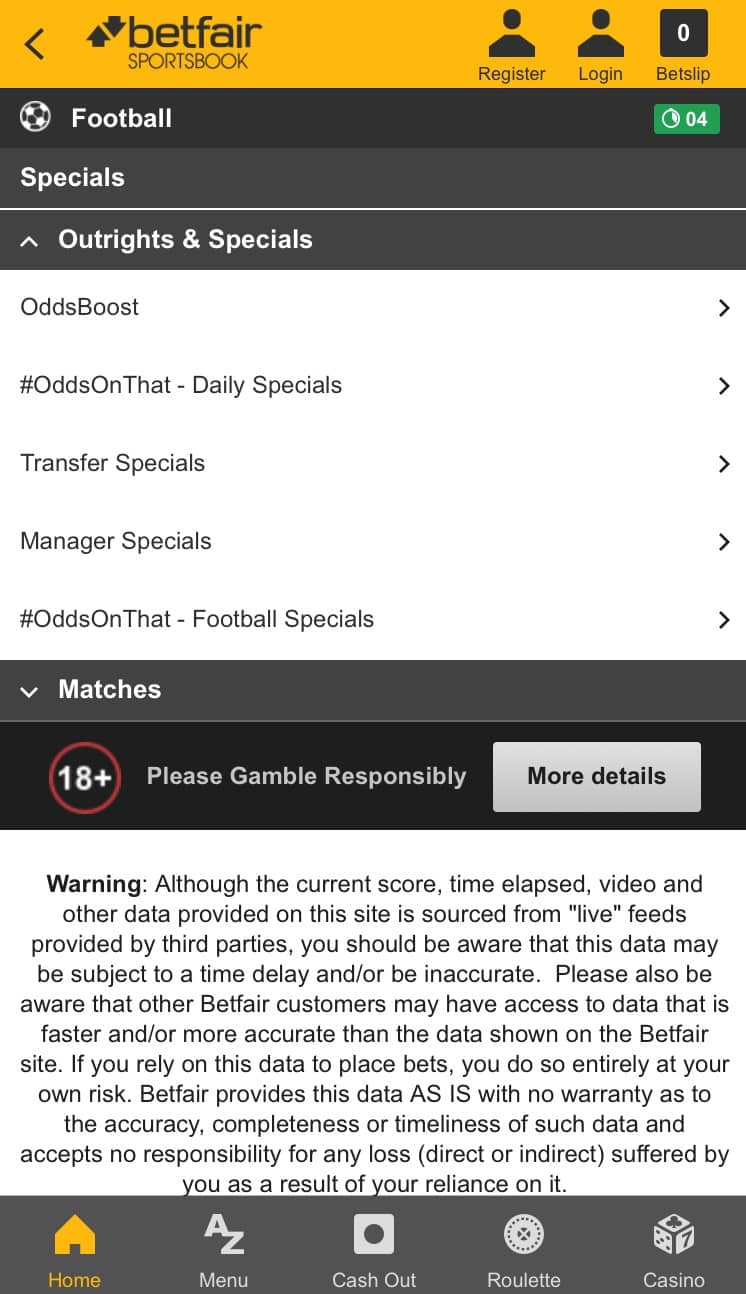Tap the green in-play 04 badge
The height and width of the screenshot is (1294, 746).
[686, 119]
